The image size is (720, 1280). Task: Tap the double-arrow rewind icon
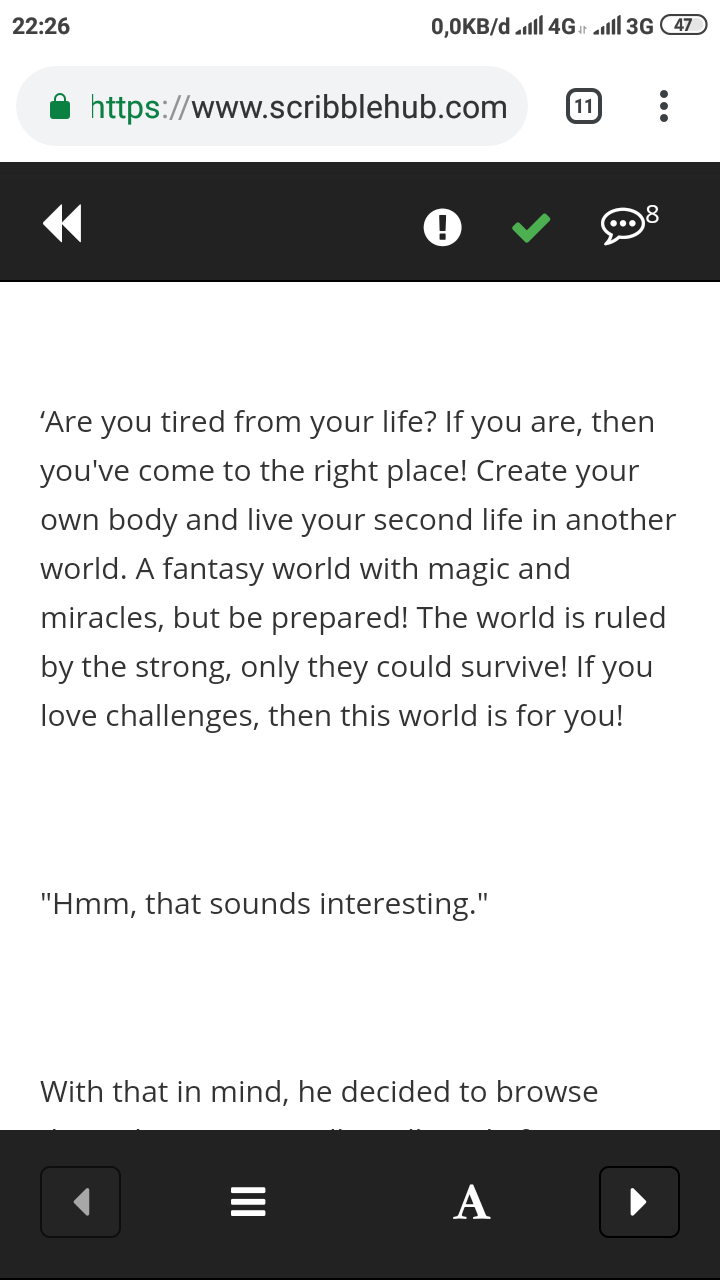click(x=62, y=224)
